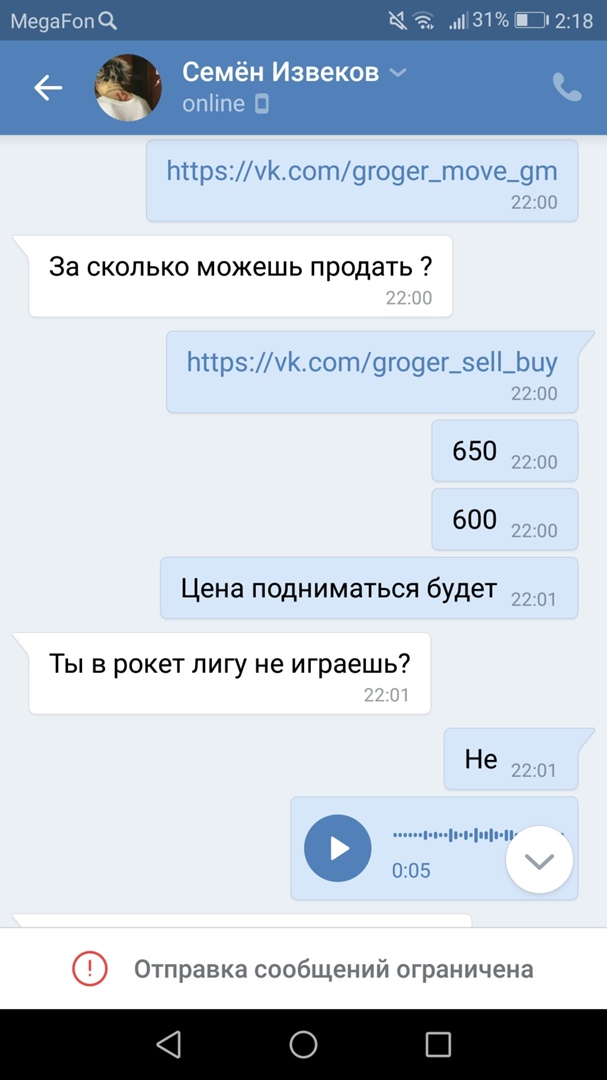This screenshot has height=1080, width=607.
Task: Follow the vk.com/groger_sell_buy link
Action: 372,362
